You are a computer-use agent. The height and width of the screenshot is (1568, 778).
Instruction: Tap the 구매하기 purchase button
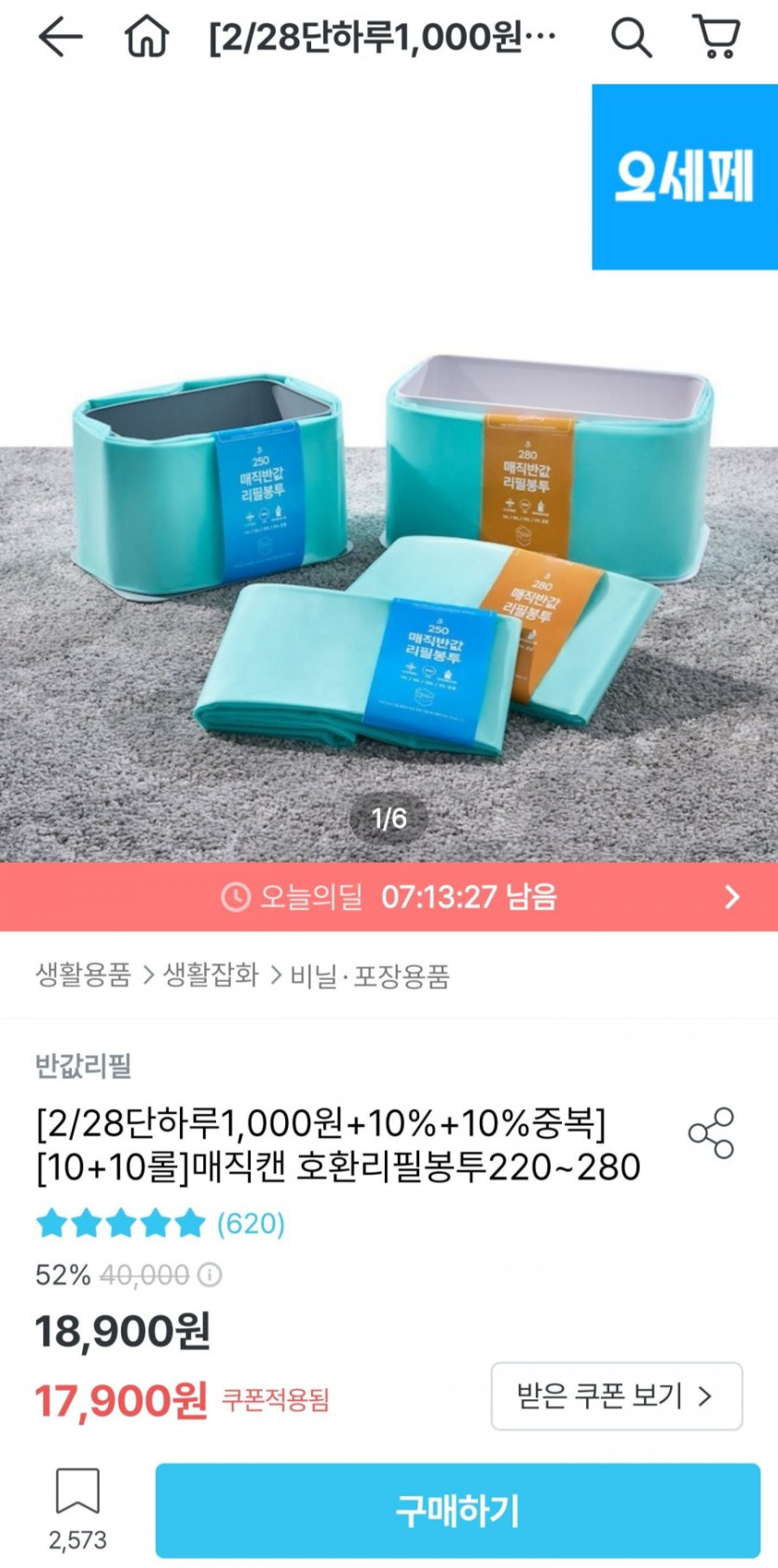tap(457, 1510)
